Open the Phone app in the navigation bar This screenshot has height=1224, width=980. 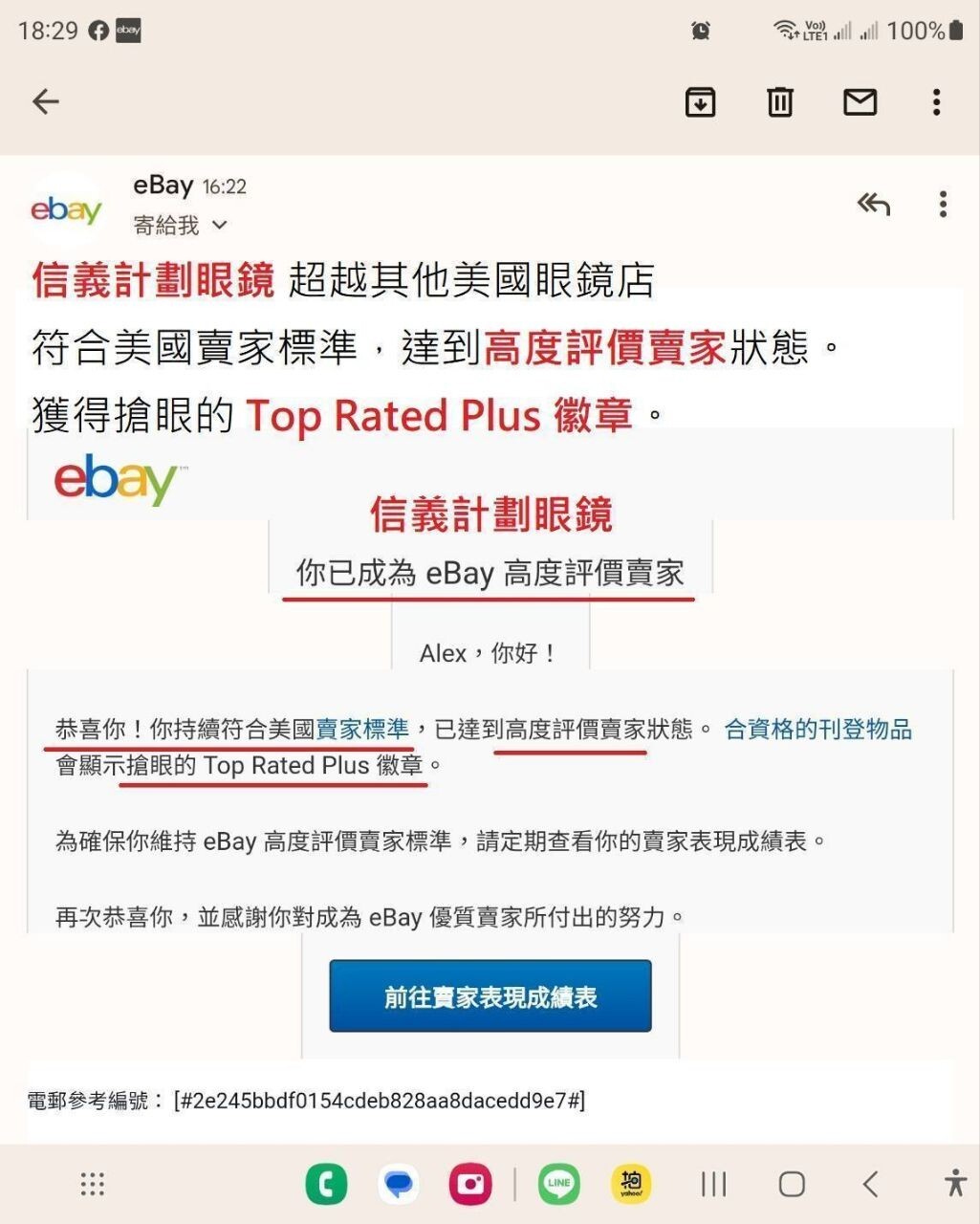[x=326, y=1183]
